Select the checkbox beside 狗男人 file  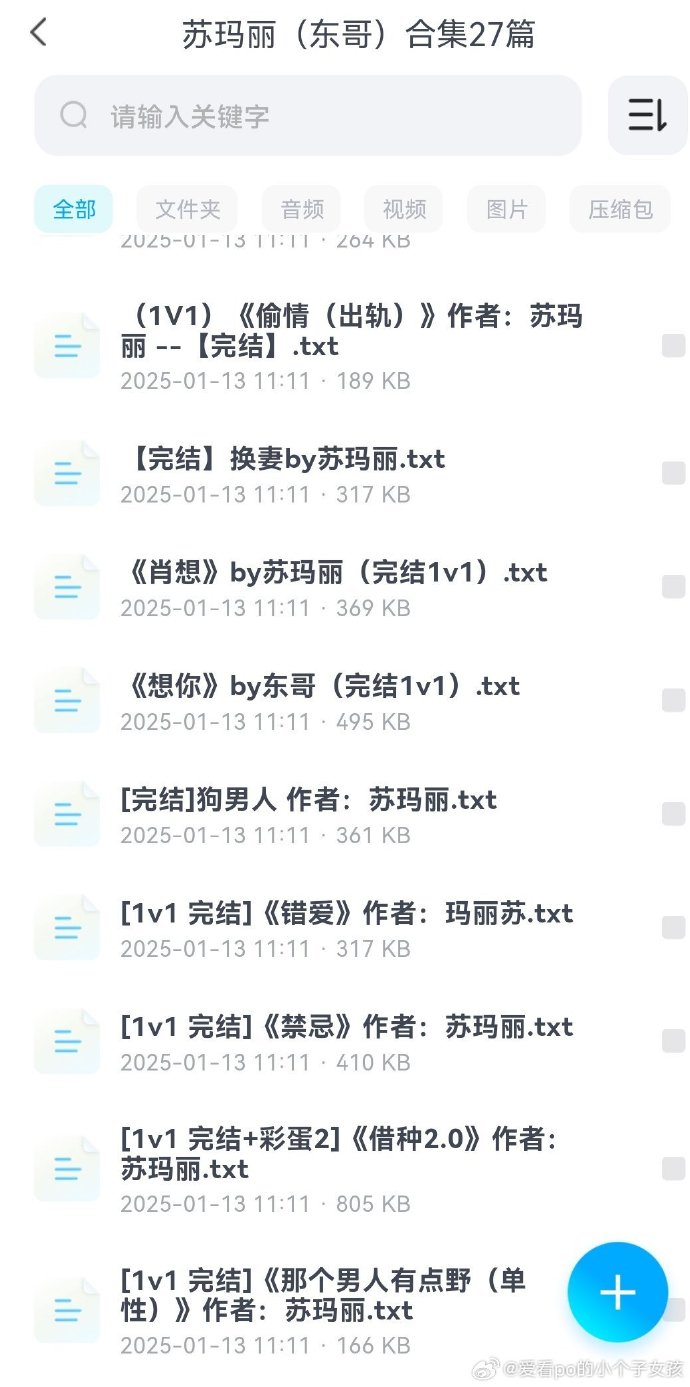pyautogui.click(x=673, y=814)
